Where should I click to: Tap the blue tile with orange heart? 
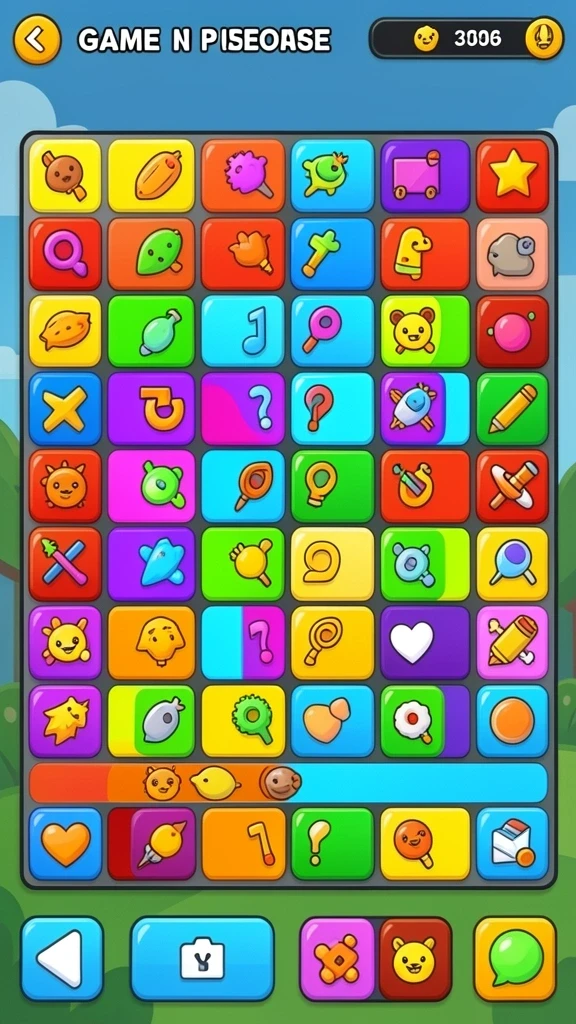coord(65,844)
